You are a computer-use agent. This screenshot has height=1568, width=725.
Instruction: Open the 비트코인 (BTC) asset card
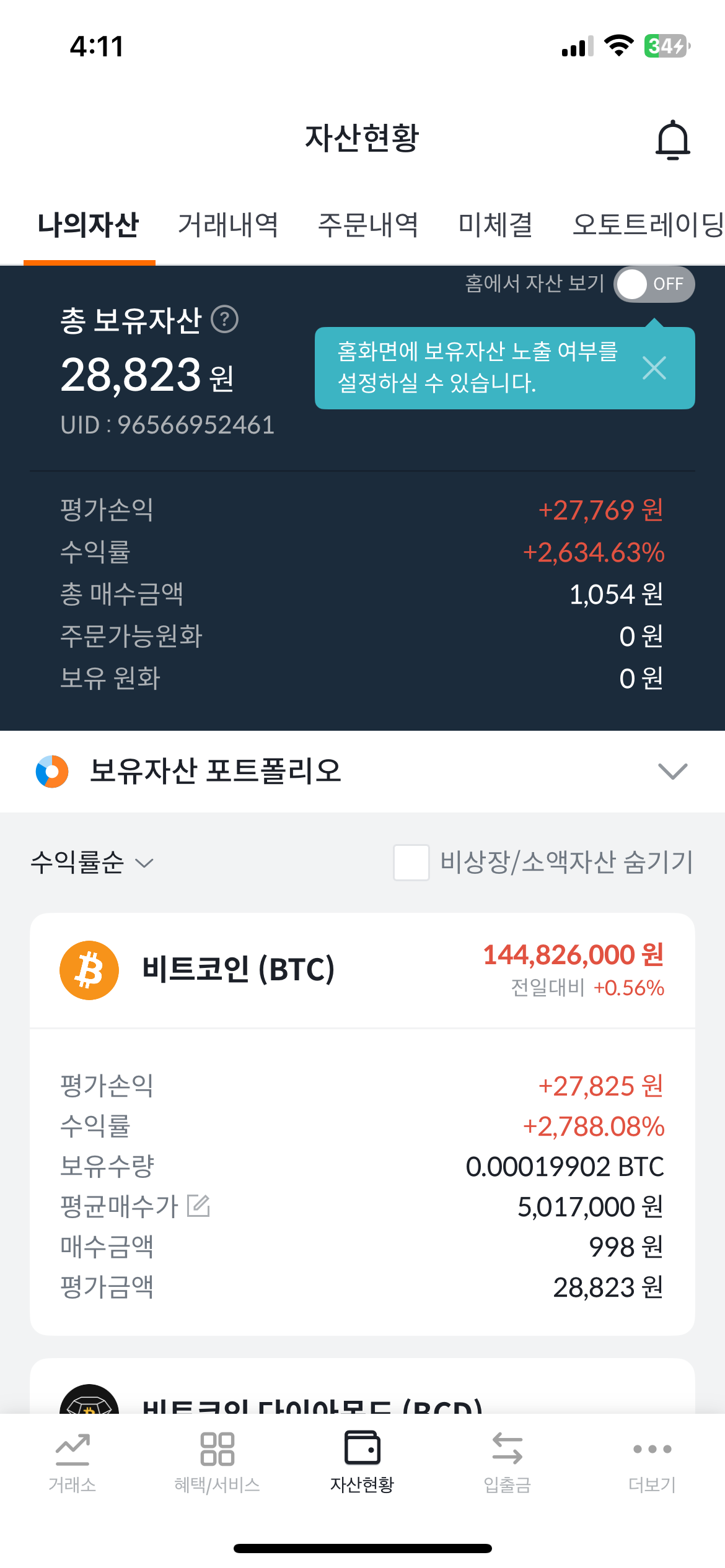[362, 970]
